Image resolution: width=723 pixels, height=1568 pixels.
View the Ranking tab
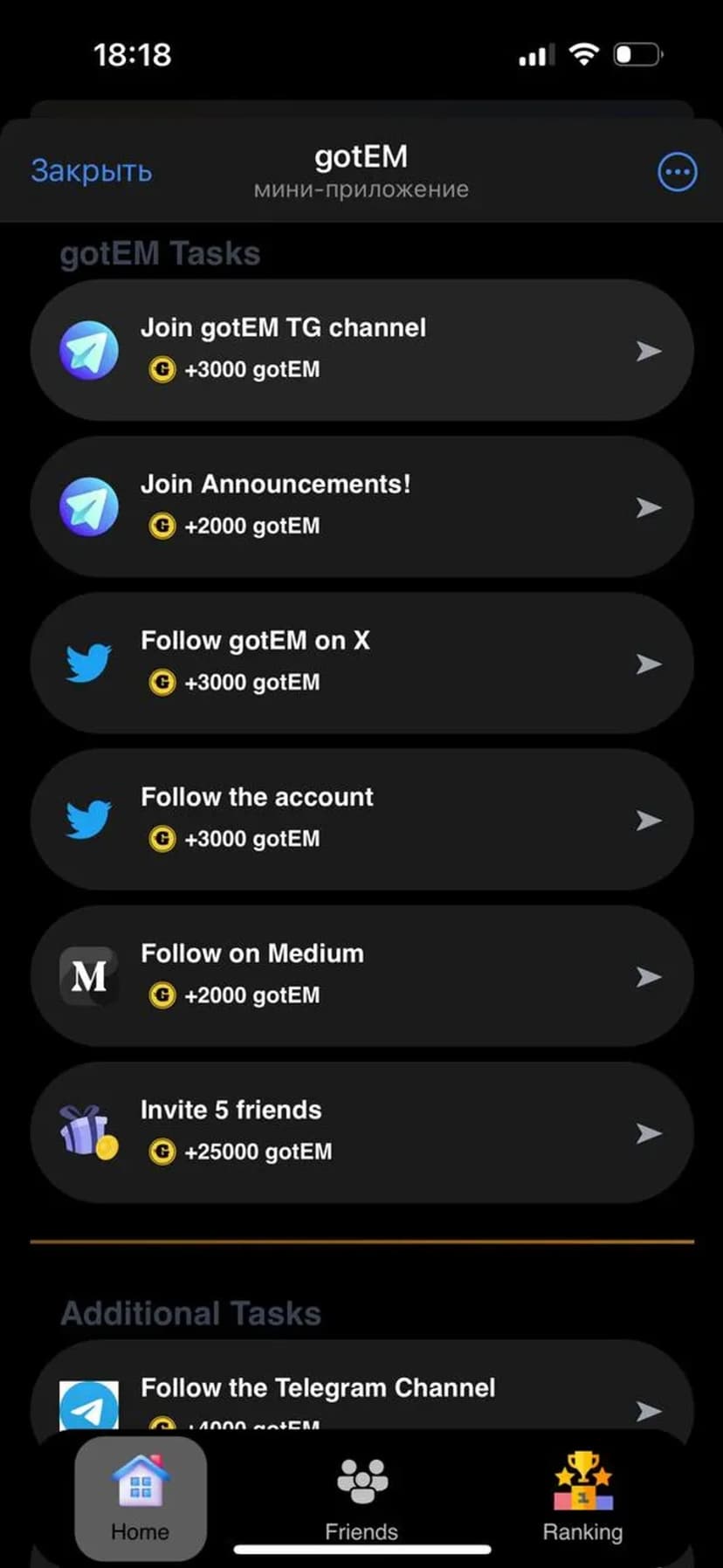[582, 1498]
